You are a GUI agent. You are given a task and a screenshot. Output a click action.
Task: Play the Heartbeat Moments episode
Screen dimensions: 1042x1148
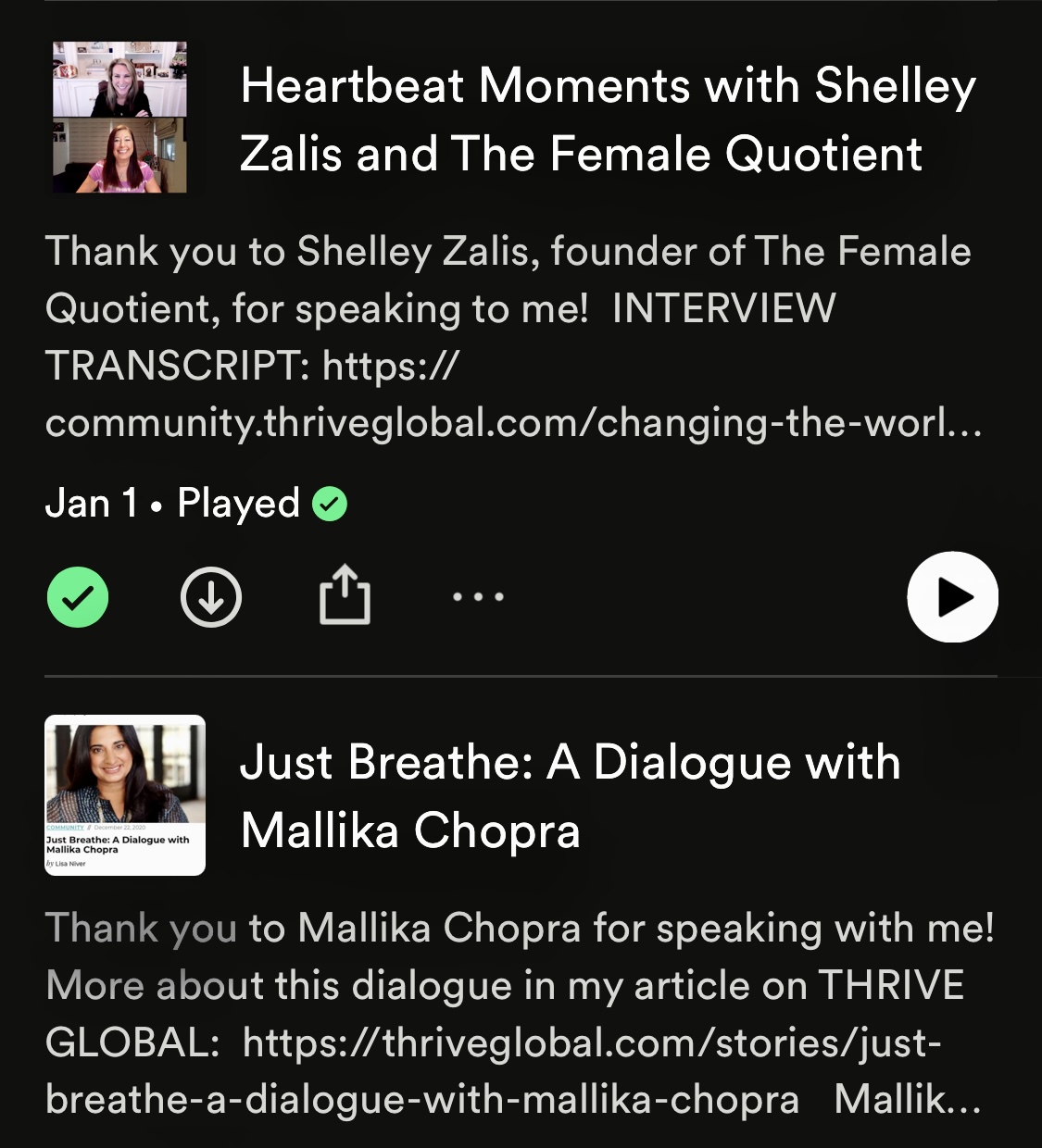[952, 597]
